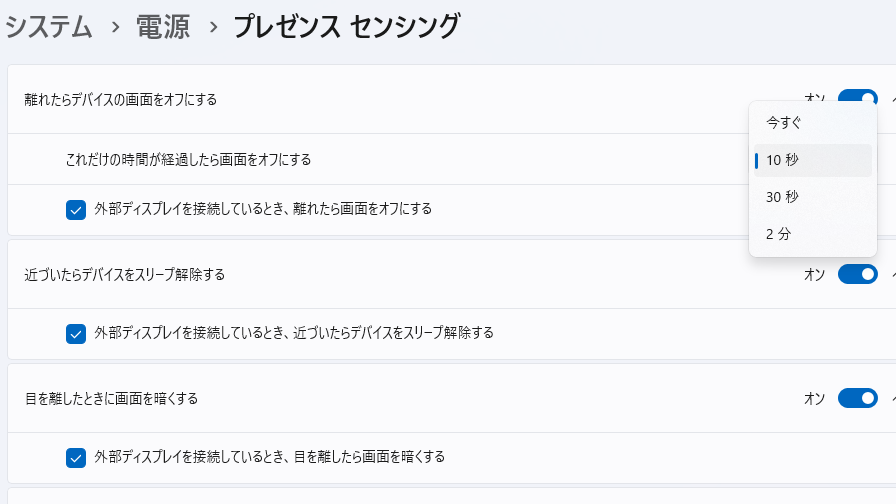Toggle 離れたらデバイスの画面をオフにする switch

(857, 98)
